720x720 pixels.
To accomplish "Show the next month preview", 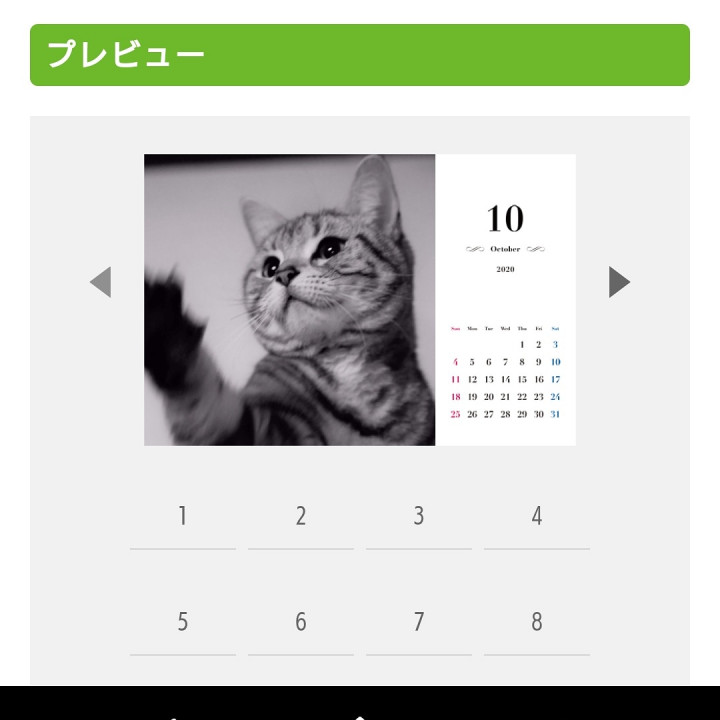I will [x=619, y=282].
